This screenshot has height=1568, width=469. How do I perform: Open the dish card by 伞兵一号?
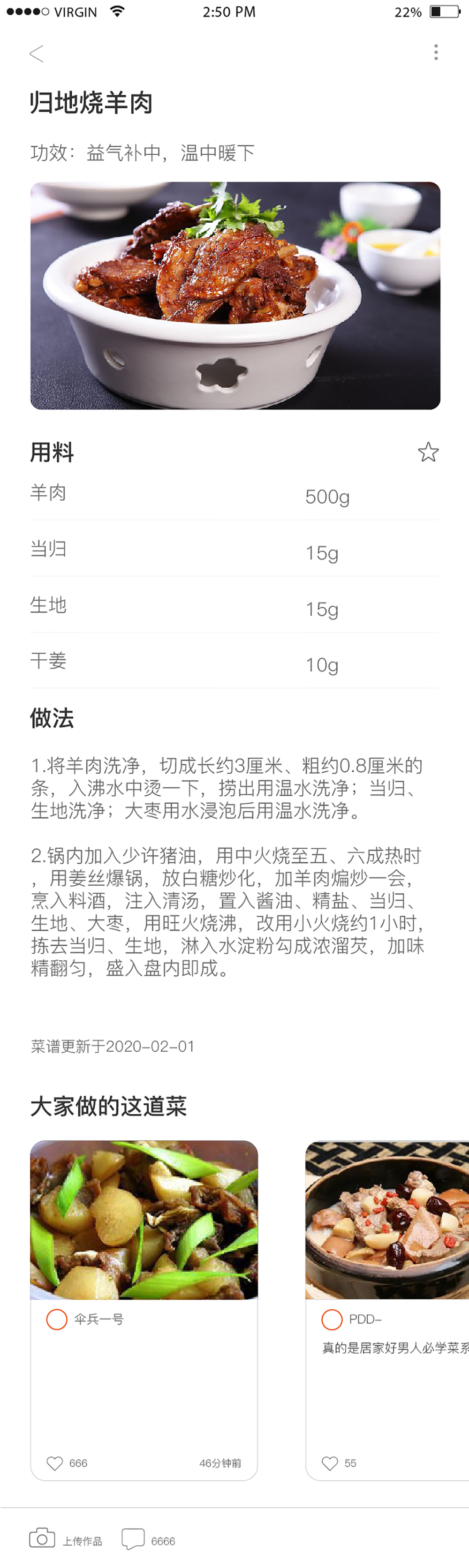pyautogui.click(x=144, y=1221)
